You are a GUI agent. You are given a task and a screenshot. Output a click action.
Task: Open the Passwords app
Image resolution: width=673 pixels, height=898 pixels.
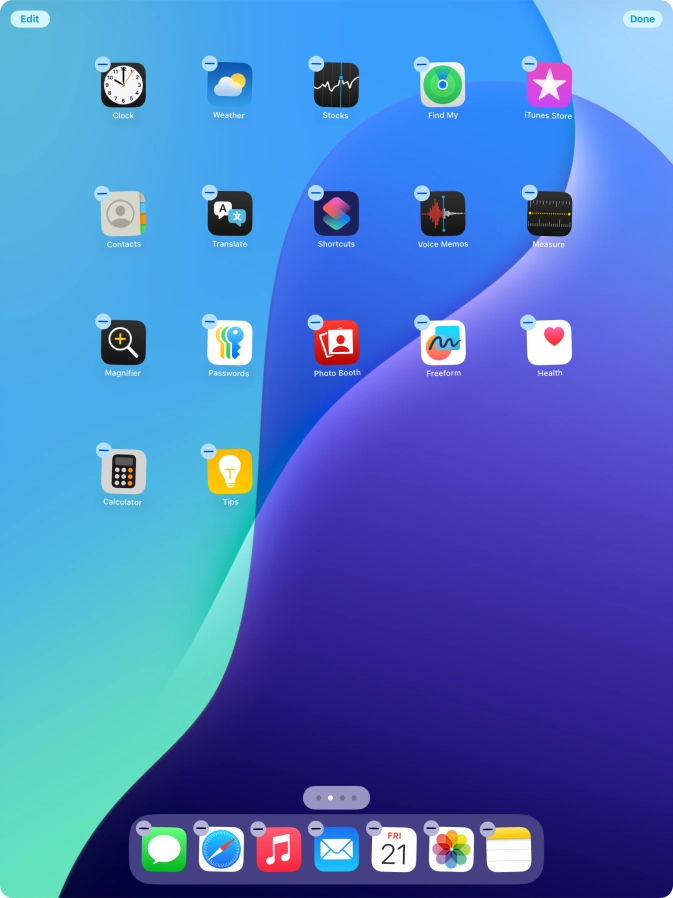[x=230, y=343]
